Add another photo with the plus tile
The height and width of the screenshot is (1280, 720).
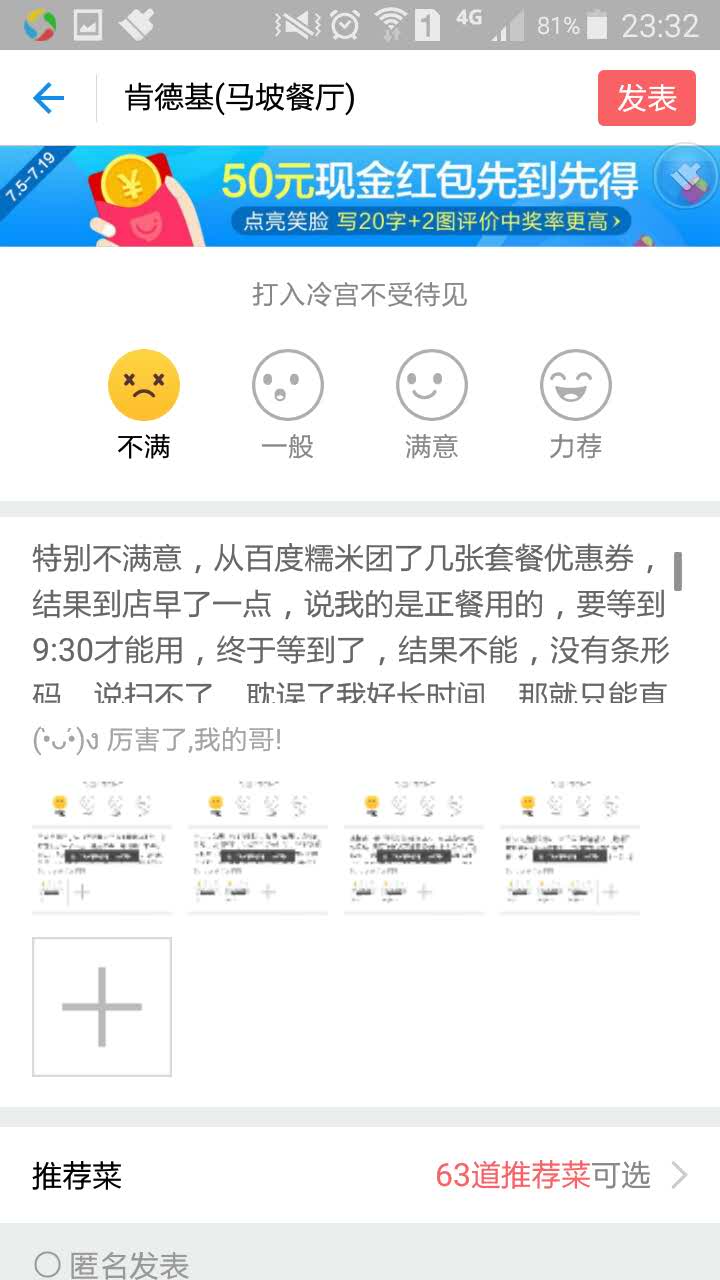(102, 1007)
